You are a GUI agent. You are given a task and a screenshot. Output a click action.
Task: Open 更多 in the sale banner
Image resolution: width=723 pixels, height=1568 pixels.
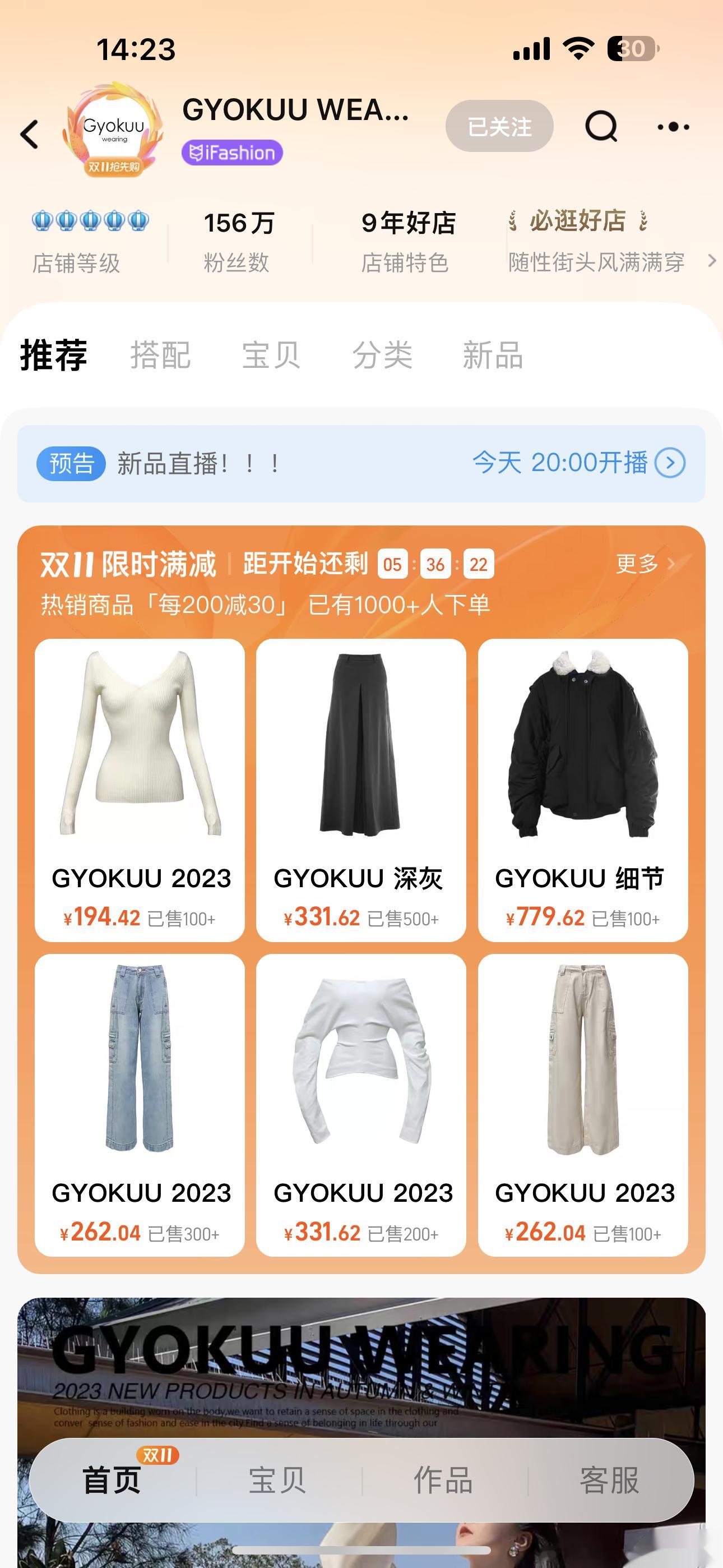tap(637, 564)
